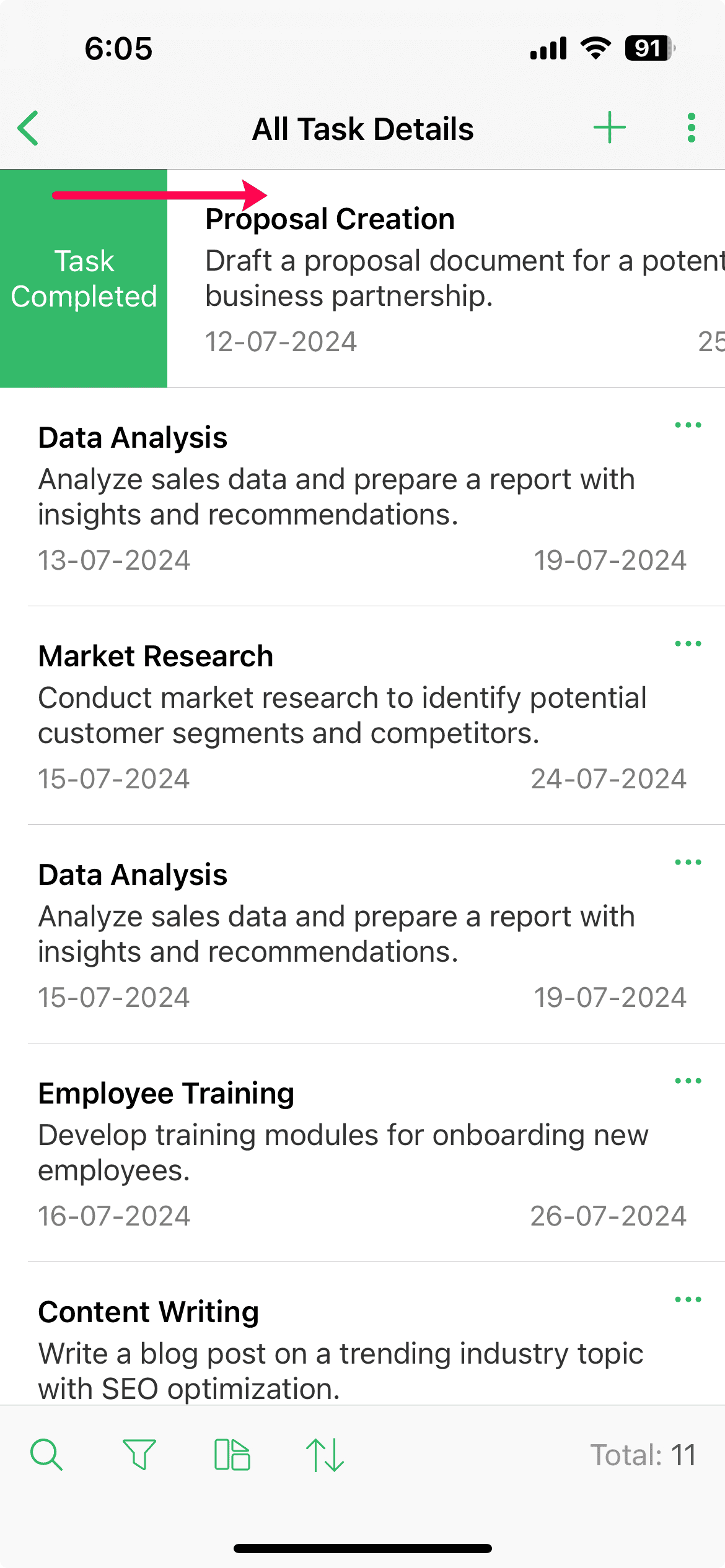725x1568 pixels.
Task: Open the sort order options
Action: [325, 1455]
